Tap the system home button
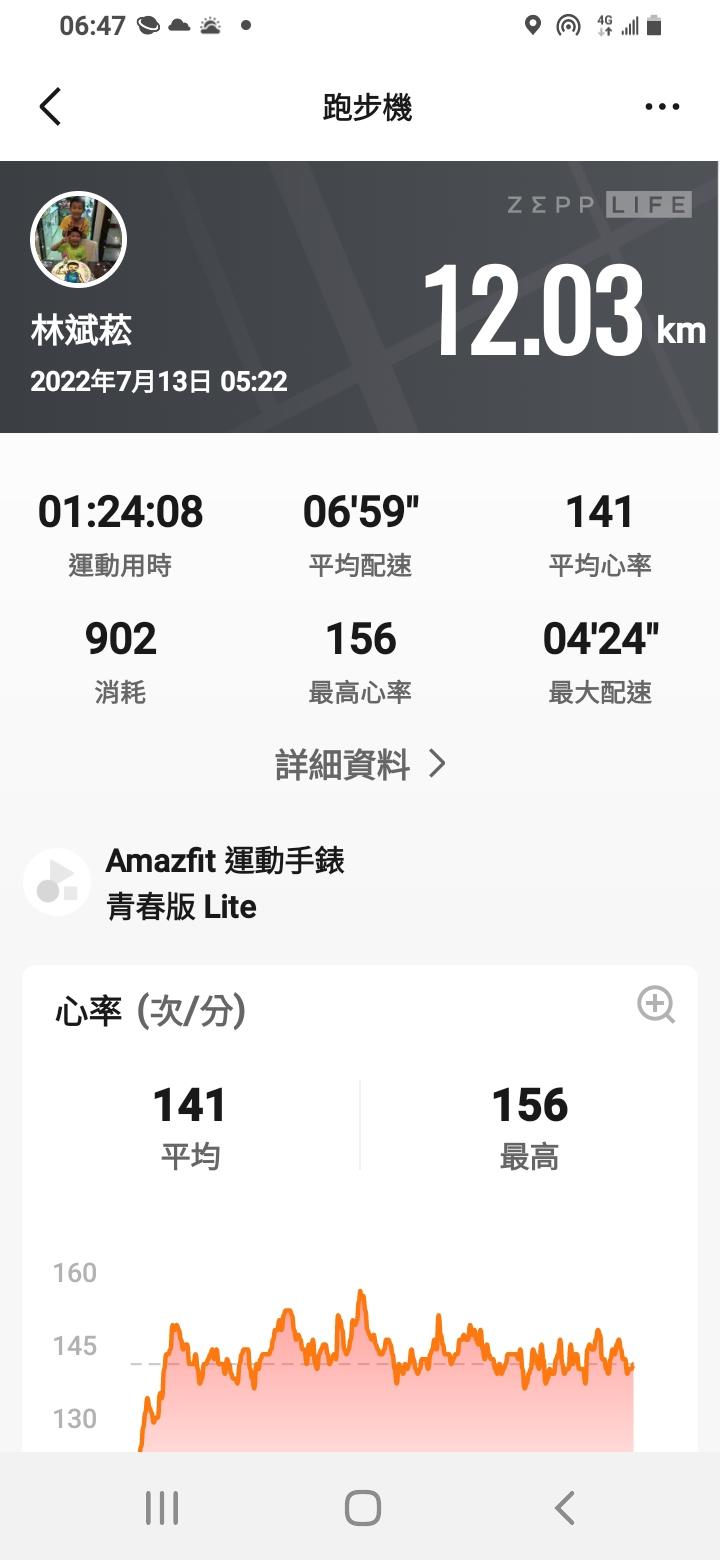 tap(362, 1507)
